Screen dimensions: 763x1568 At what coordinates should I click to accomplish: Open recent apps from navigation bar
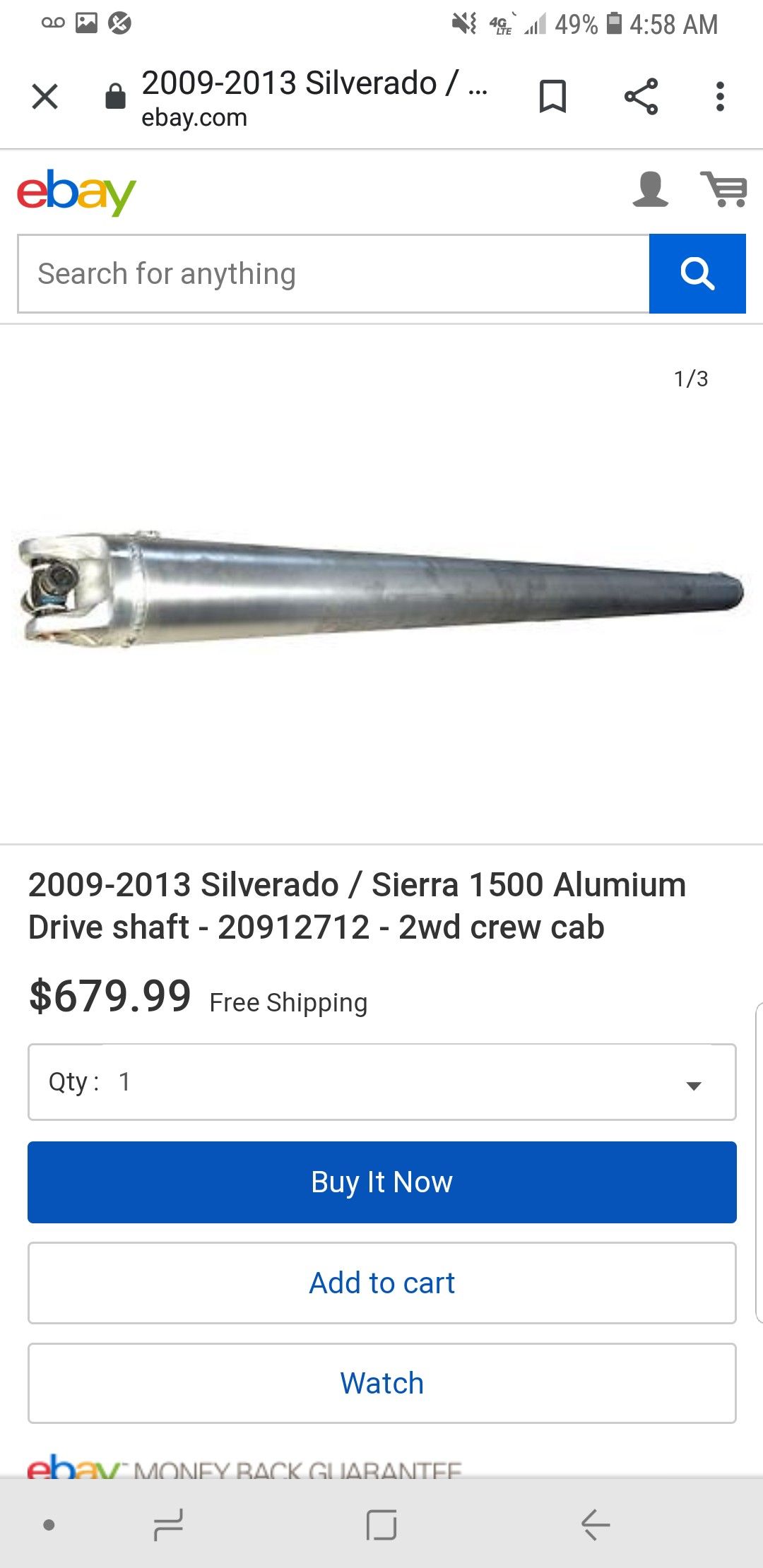point(168,1524)
